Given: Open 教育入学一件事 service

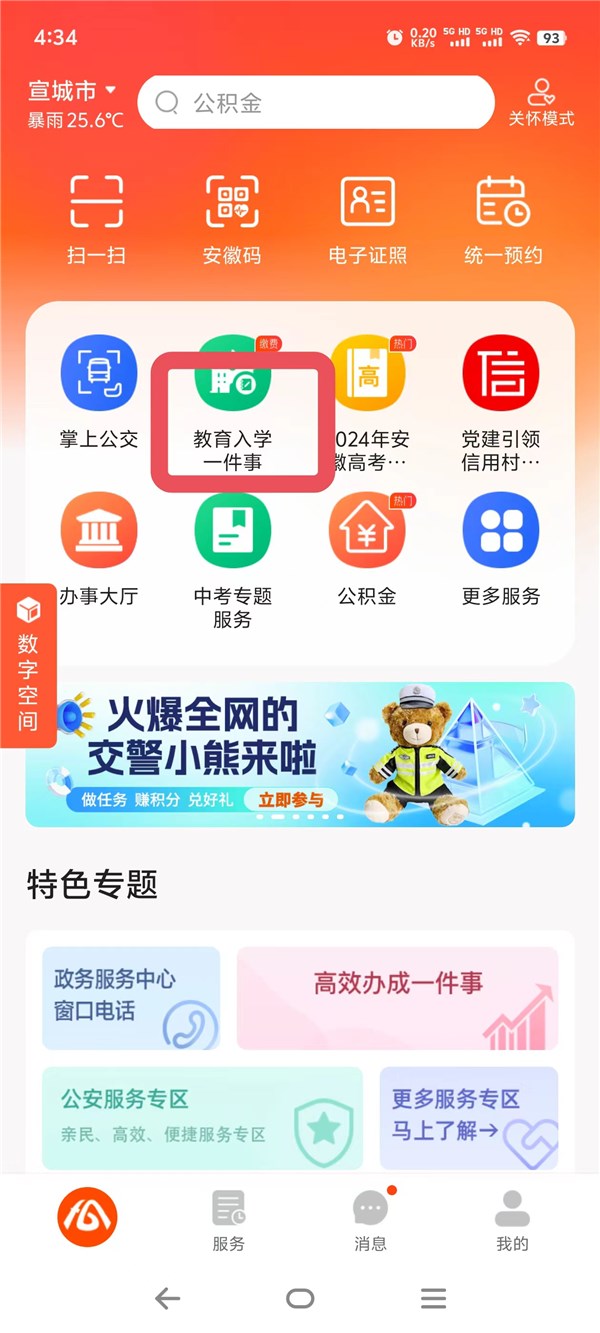Looking at the screenshot, I should click(233, 410).
